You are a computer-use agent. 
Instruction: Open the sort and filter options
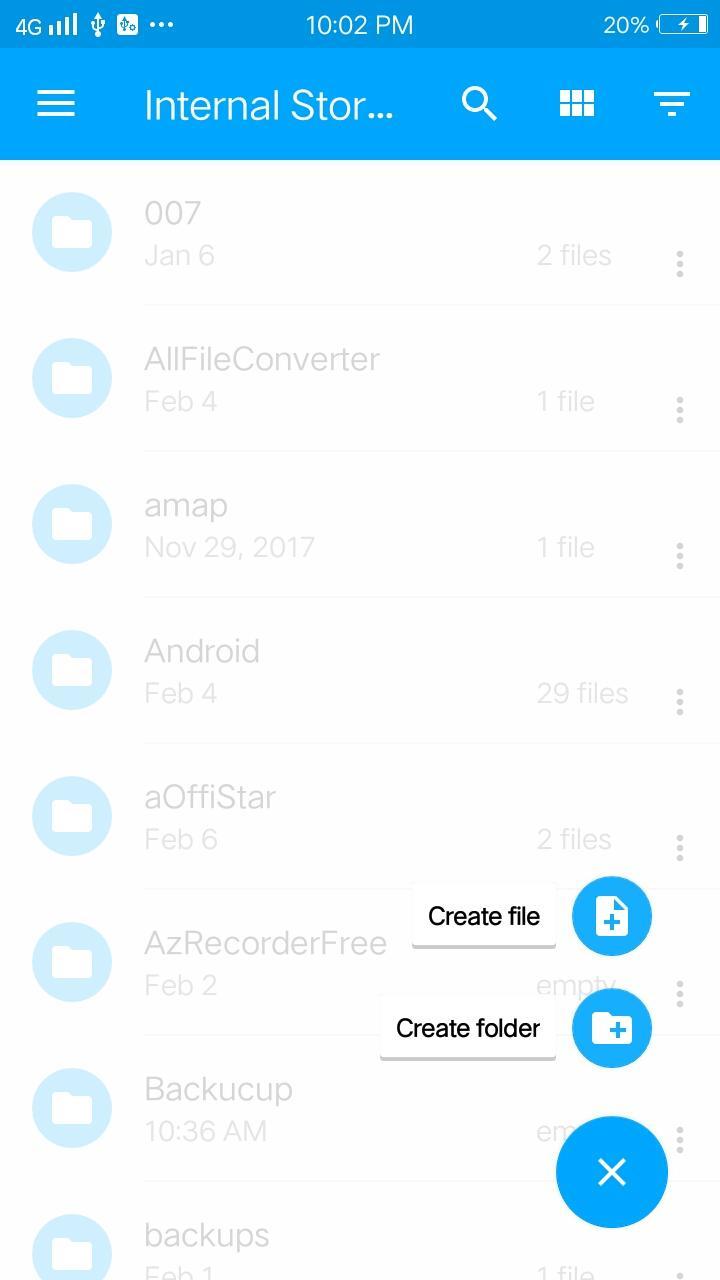coord(671,104)
